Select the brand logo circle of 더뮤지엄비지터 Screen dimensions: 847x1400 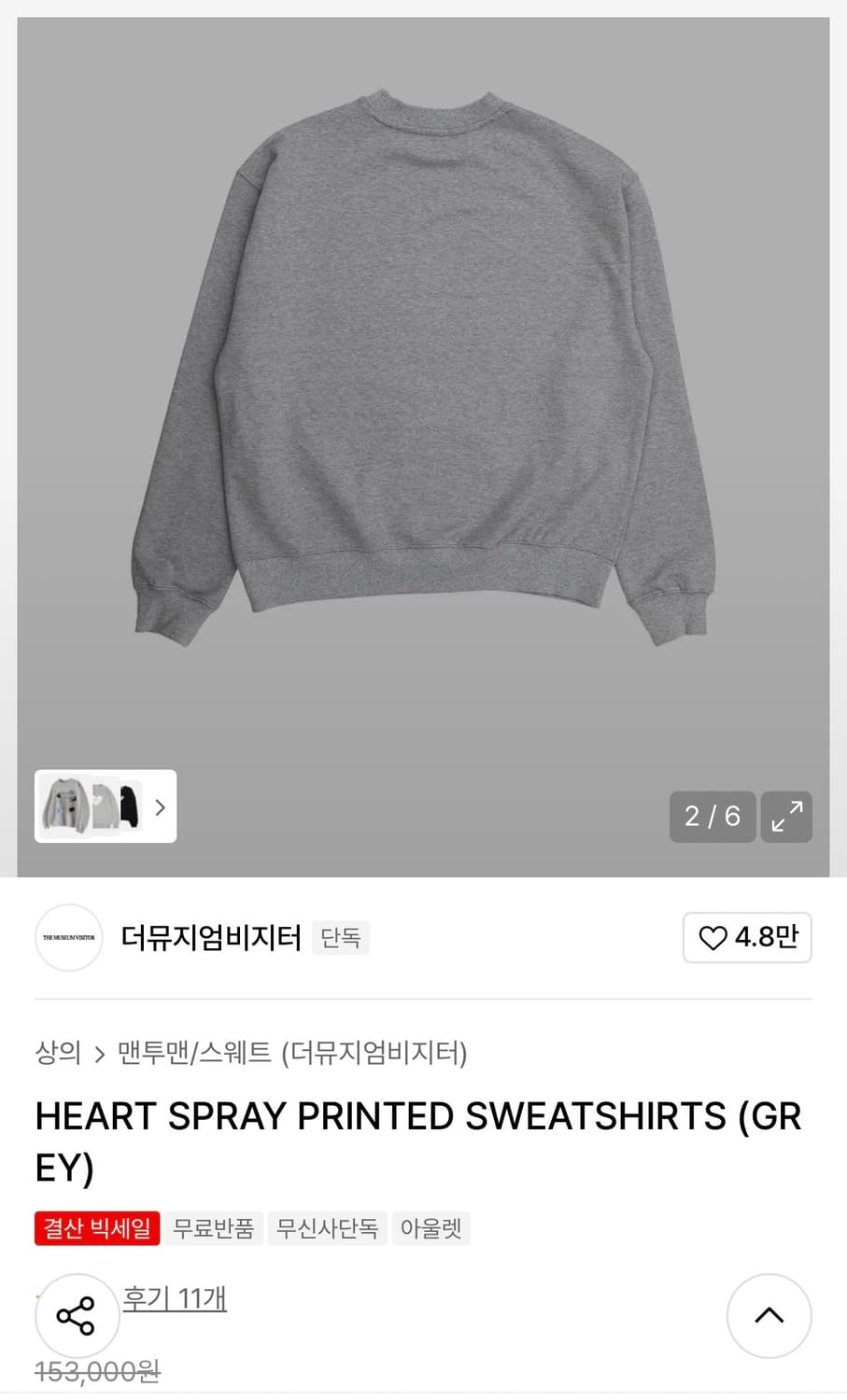tap(68, 938)
